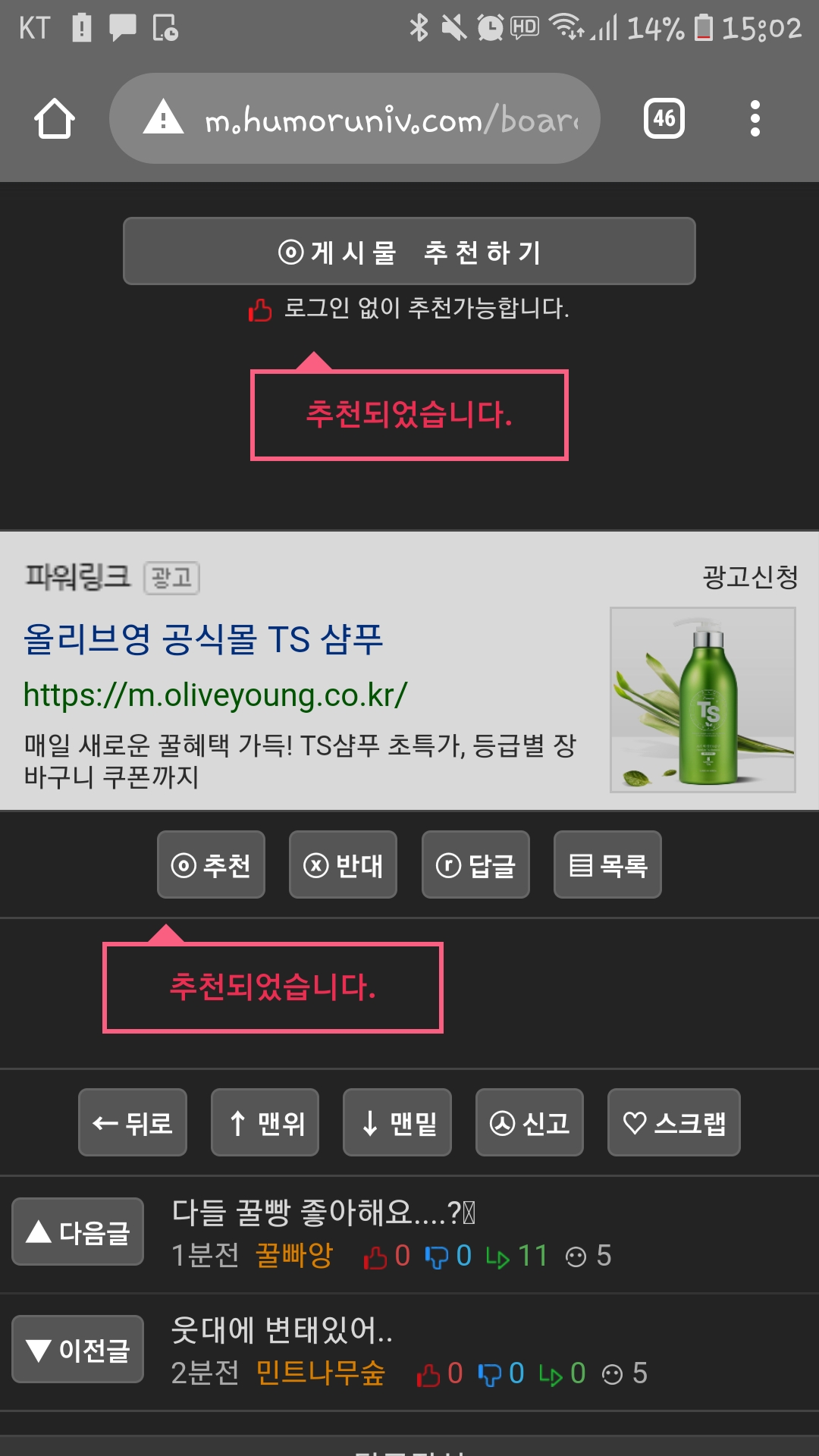Go back using the 뒤로 button
This screenshot has width=819, height=1456.
point(133,1122)
